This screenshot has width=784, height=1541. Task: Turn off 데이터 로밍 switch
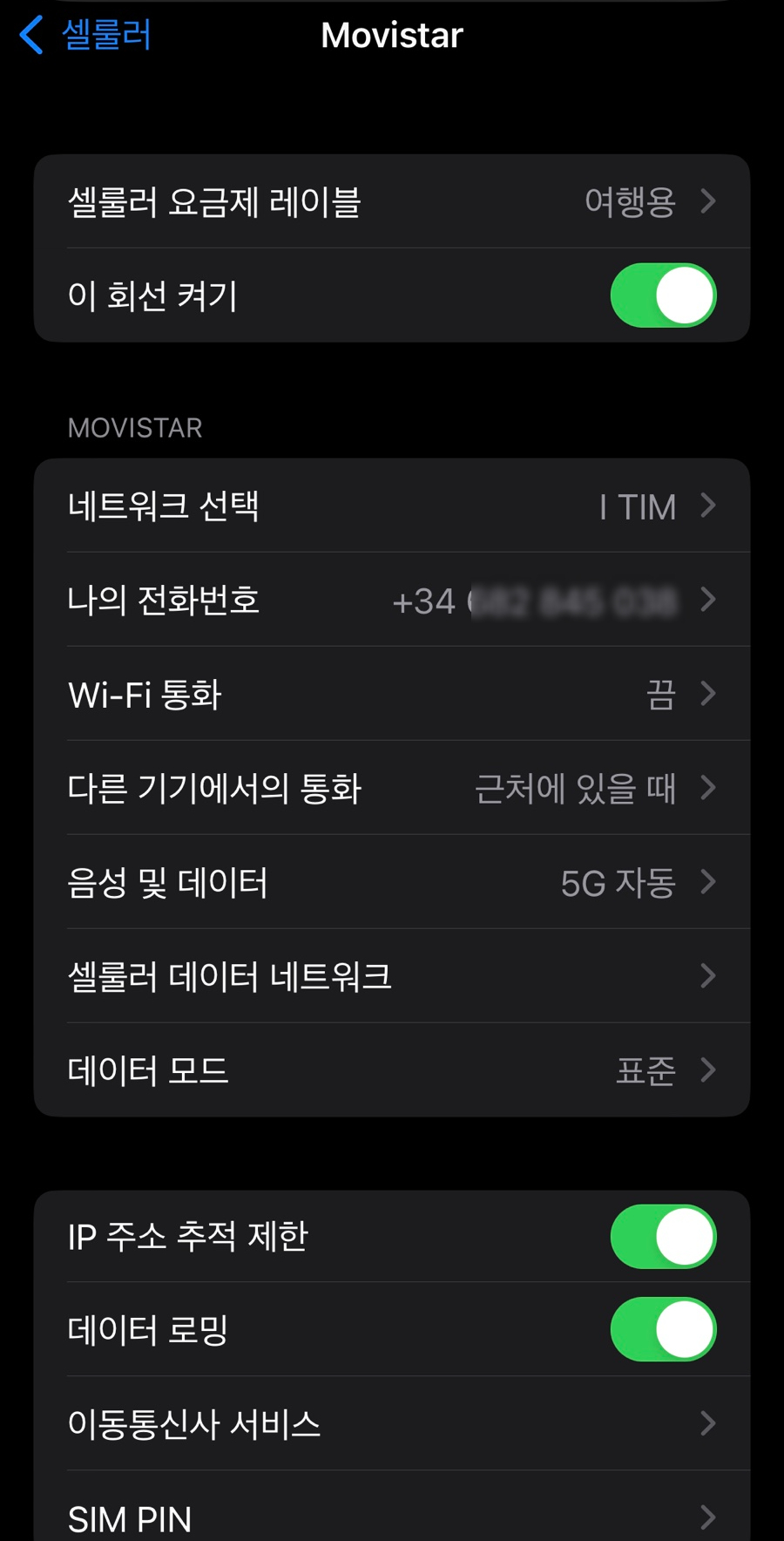[x=663, y=1329]
